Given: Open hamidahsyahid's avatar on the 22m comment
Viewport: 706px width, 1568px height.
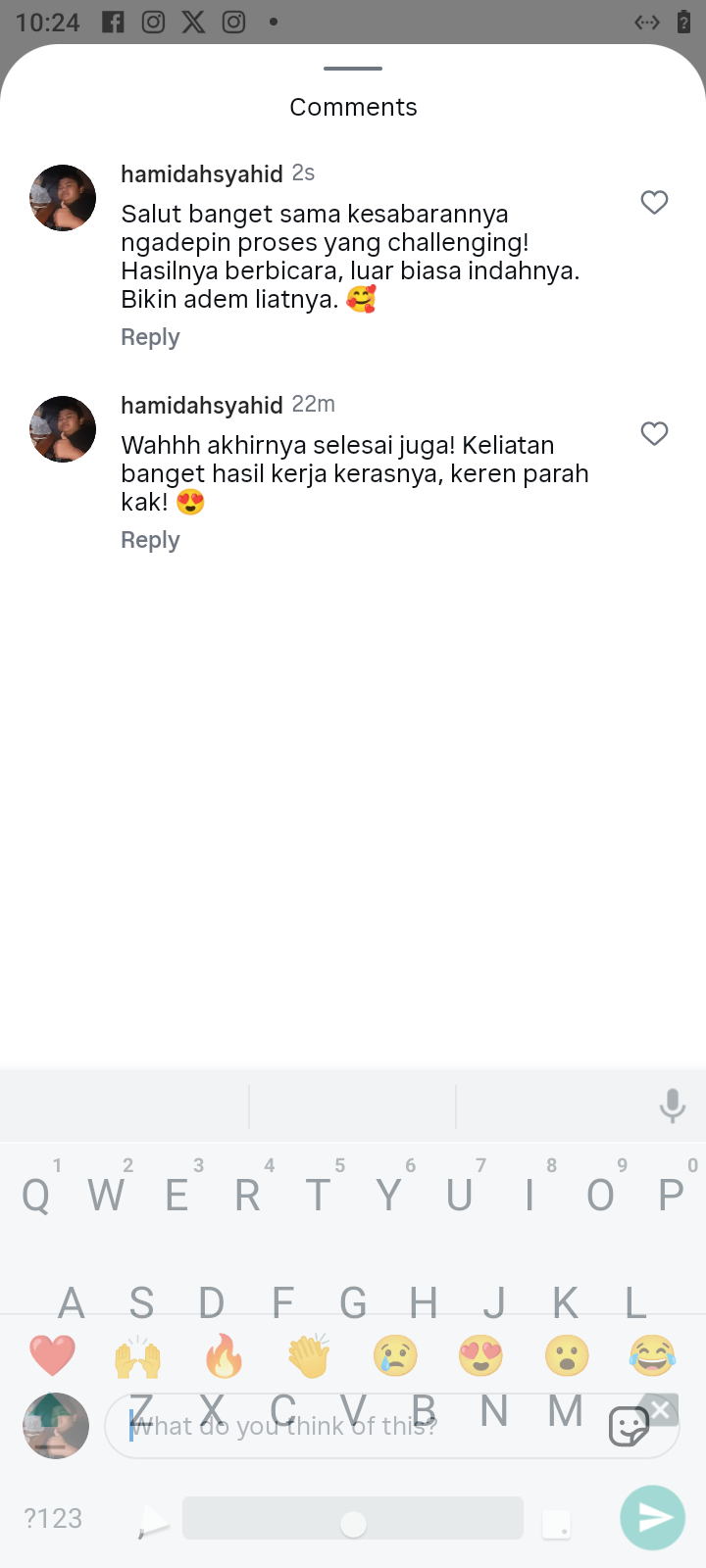Looking at the screenshot, I should pyautogui.click(x=63, y=429).
